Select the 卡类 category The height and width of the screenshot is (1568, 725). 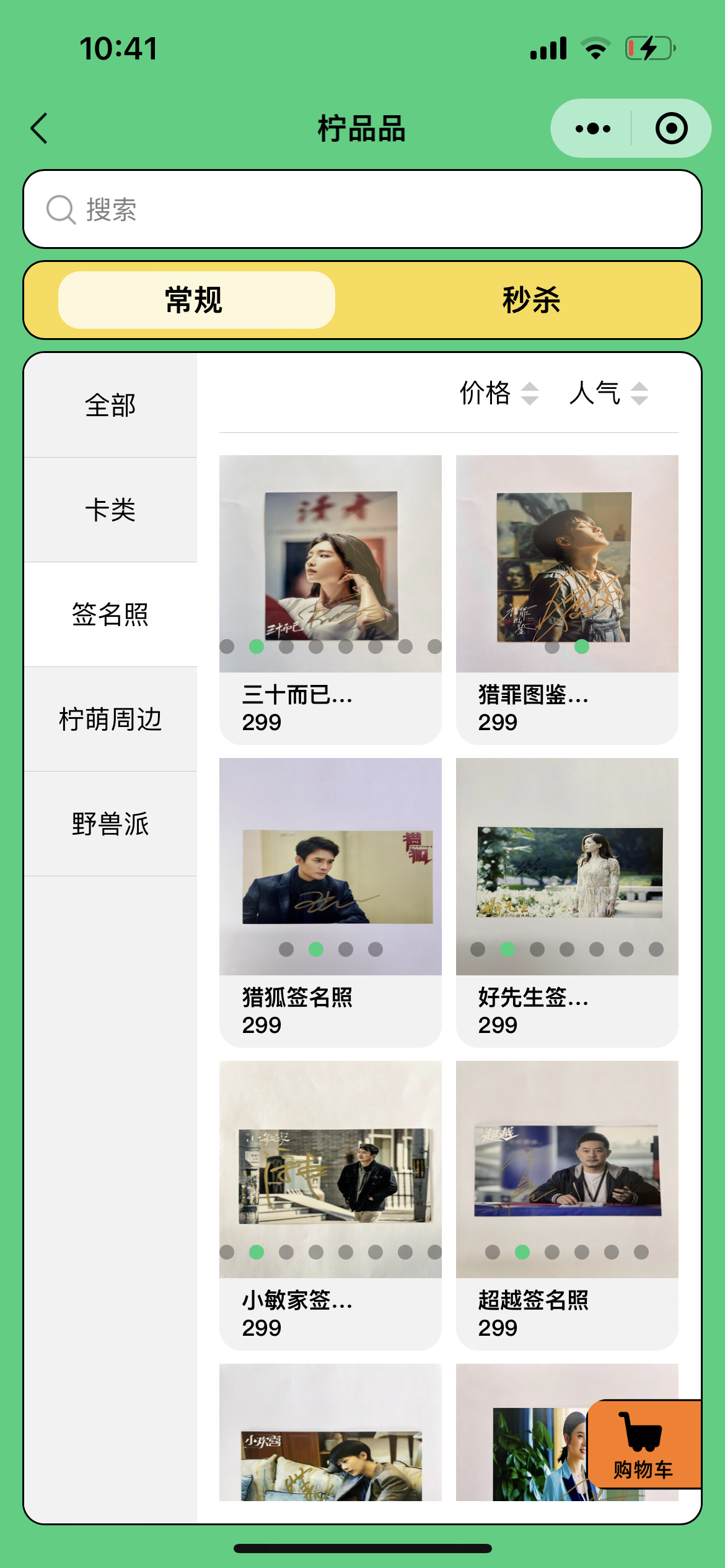[110, 510]
